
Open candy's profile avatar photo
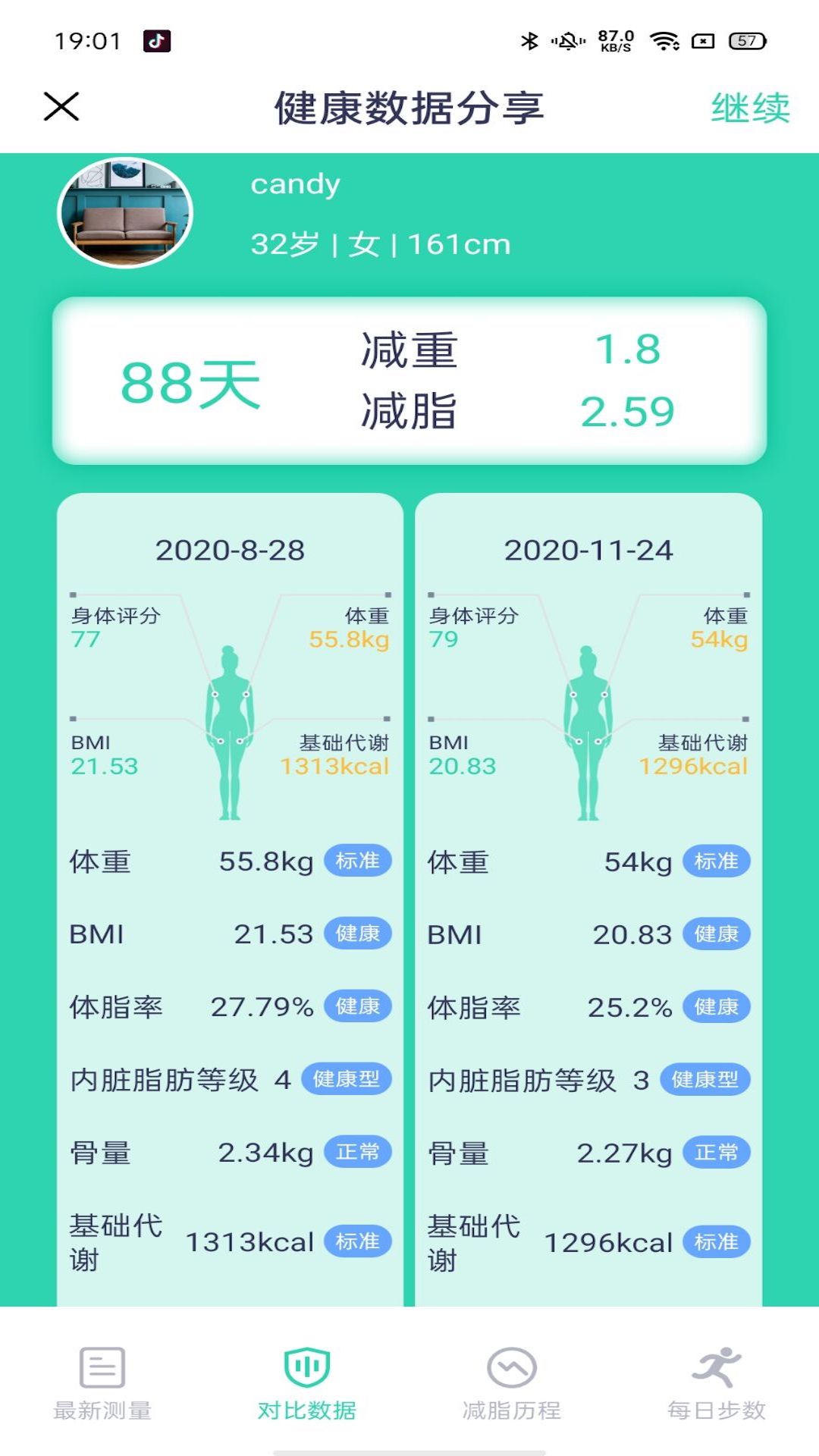(124, 215)
